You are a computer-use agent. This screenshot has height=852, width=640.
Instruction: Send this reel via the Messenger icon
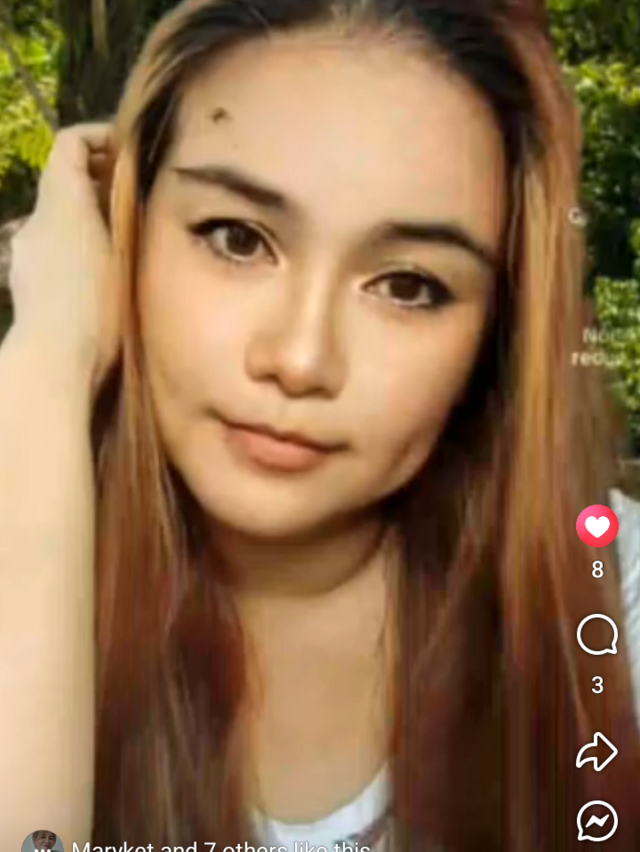point(597,821)
